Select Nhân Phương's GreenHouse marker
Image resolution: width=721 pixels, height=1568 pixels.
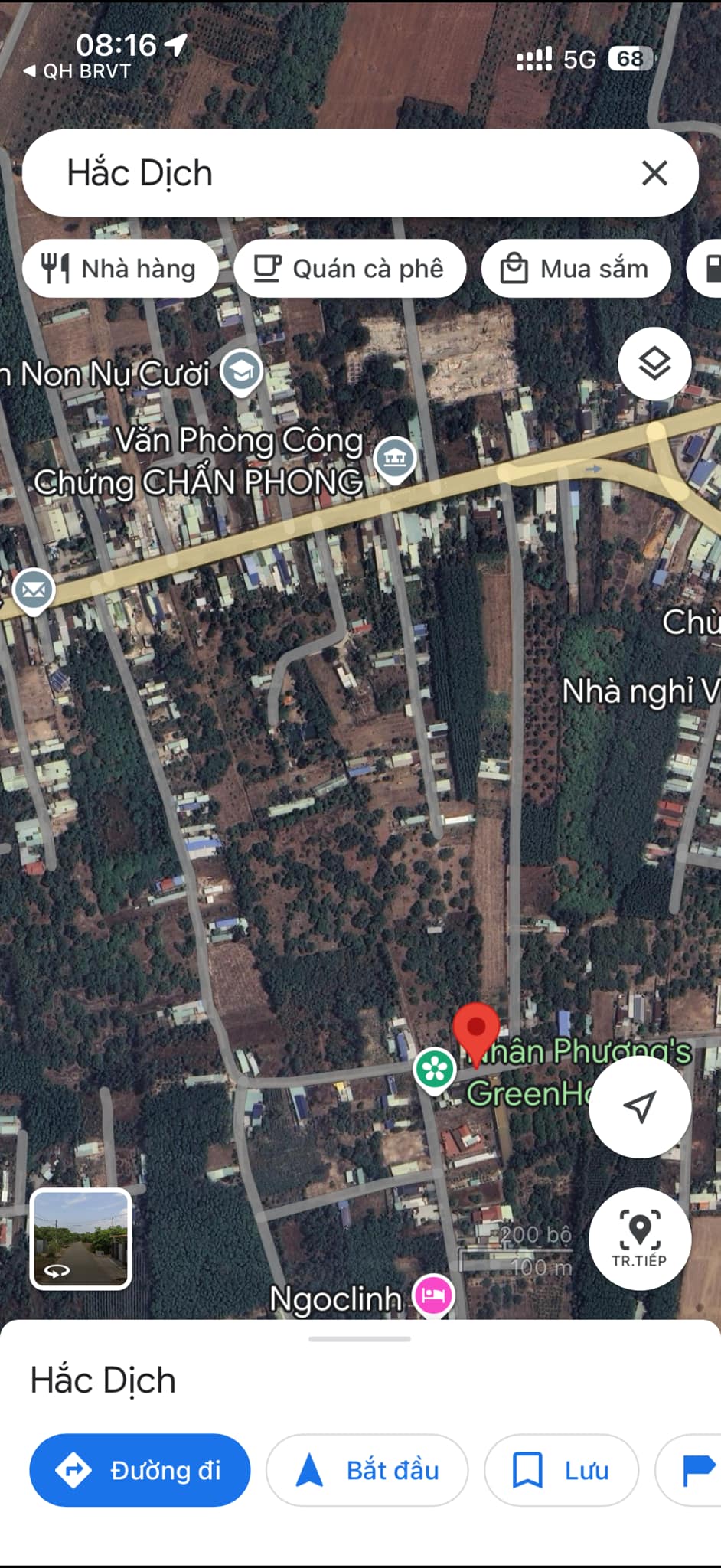[435, 1069]
